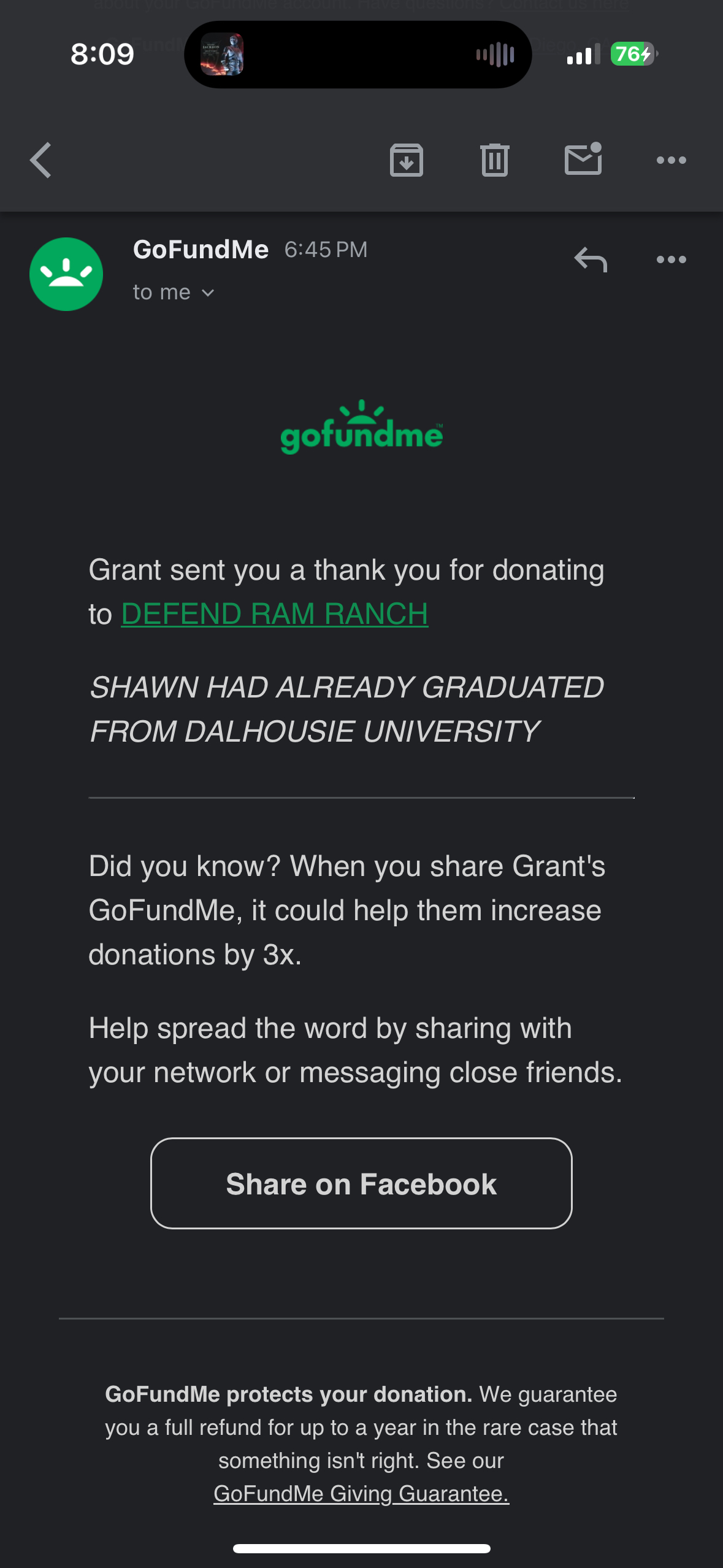Reply to the GoFundMe message
Image resolution: width=723 pixels, height=1568 pixels.
[x=591, y=259]
